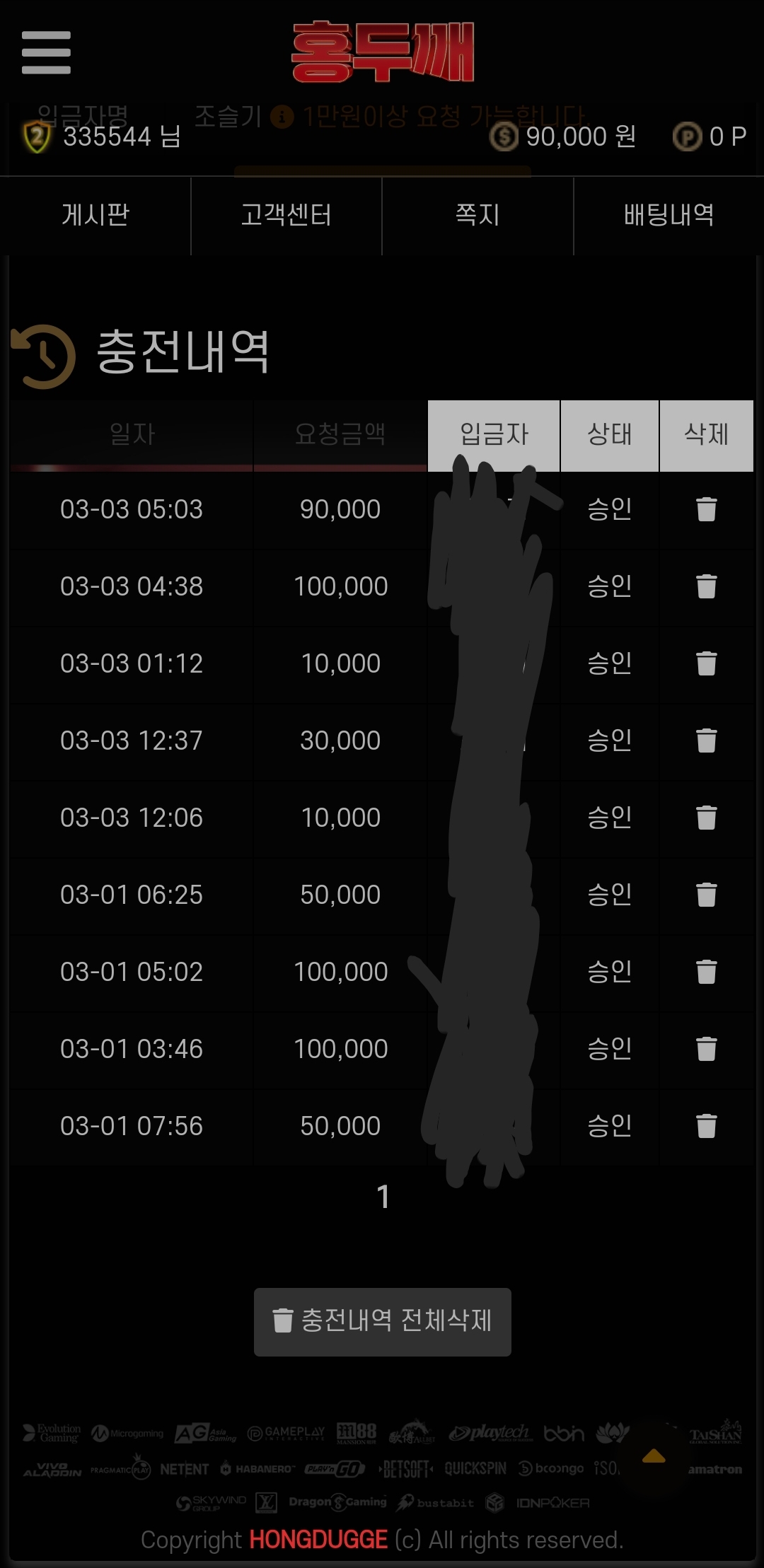
Task: Delete the 03-03 04:38 charge record
Action: (706, 586)
